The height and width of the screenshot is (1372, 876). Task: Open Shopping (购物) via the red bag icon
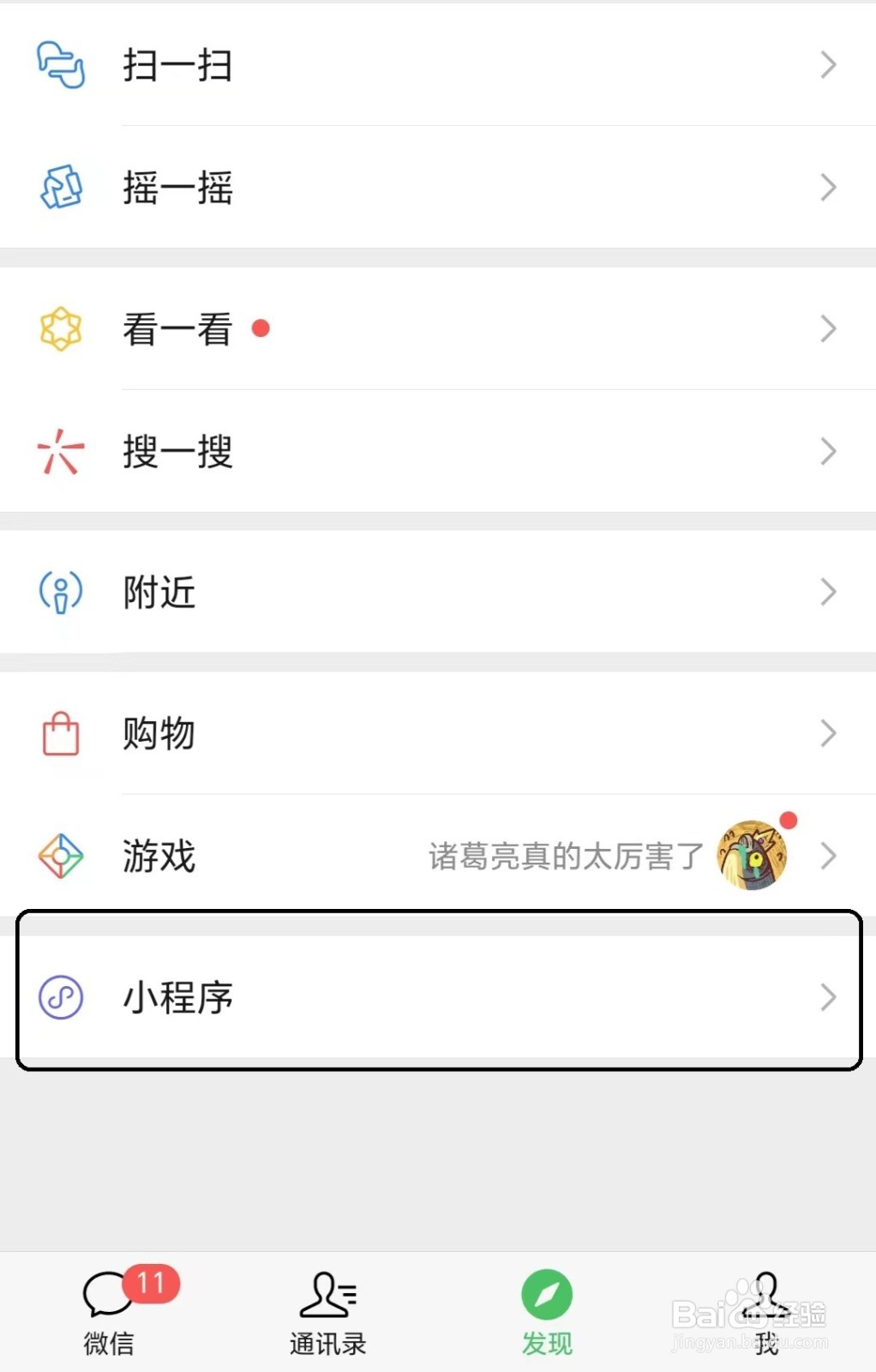tap(61, 733)
